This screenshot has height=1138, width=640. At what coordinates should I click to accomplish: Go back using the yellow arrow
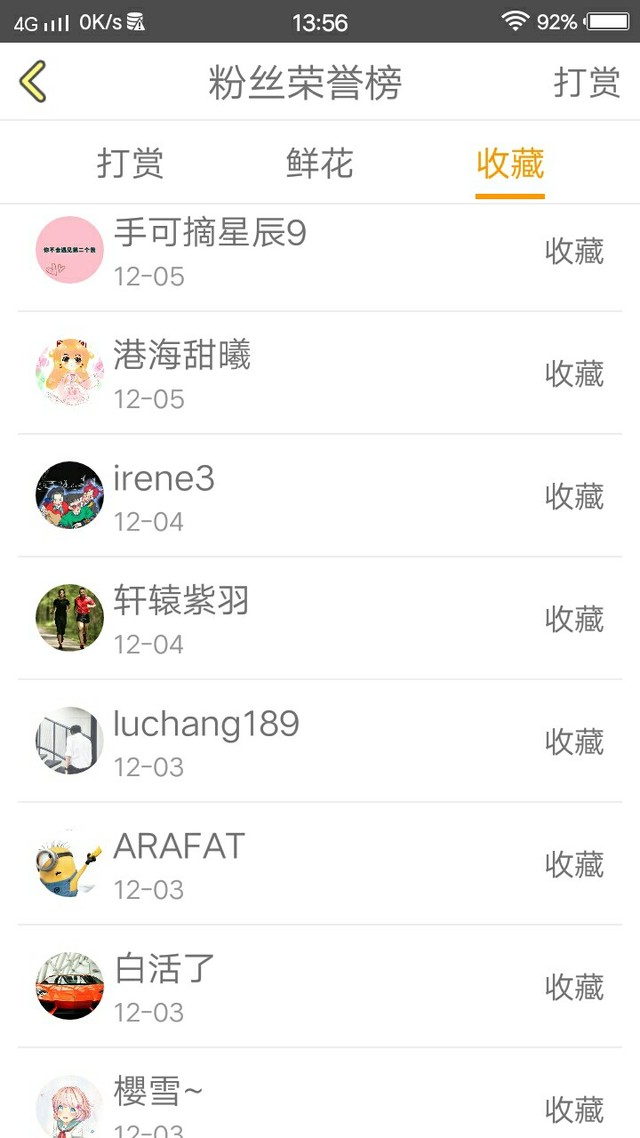coord(33,82)
